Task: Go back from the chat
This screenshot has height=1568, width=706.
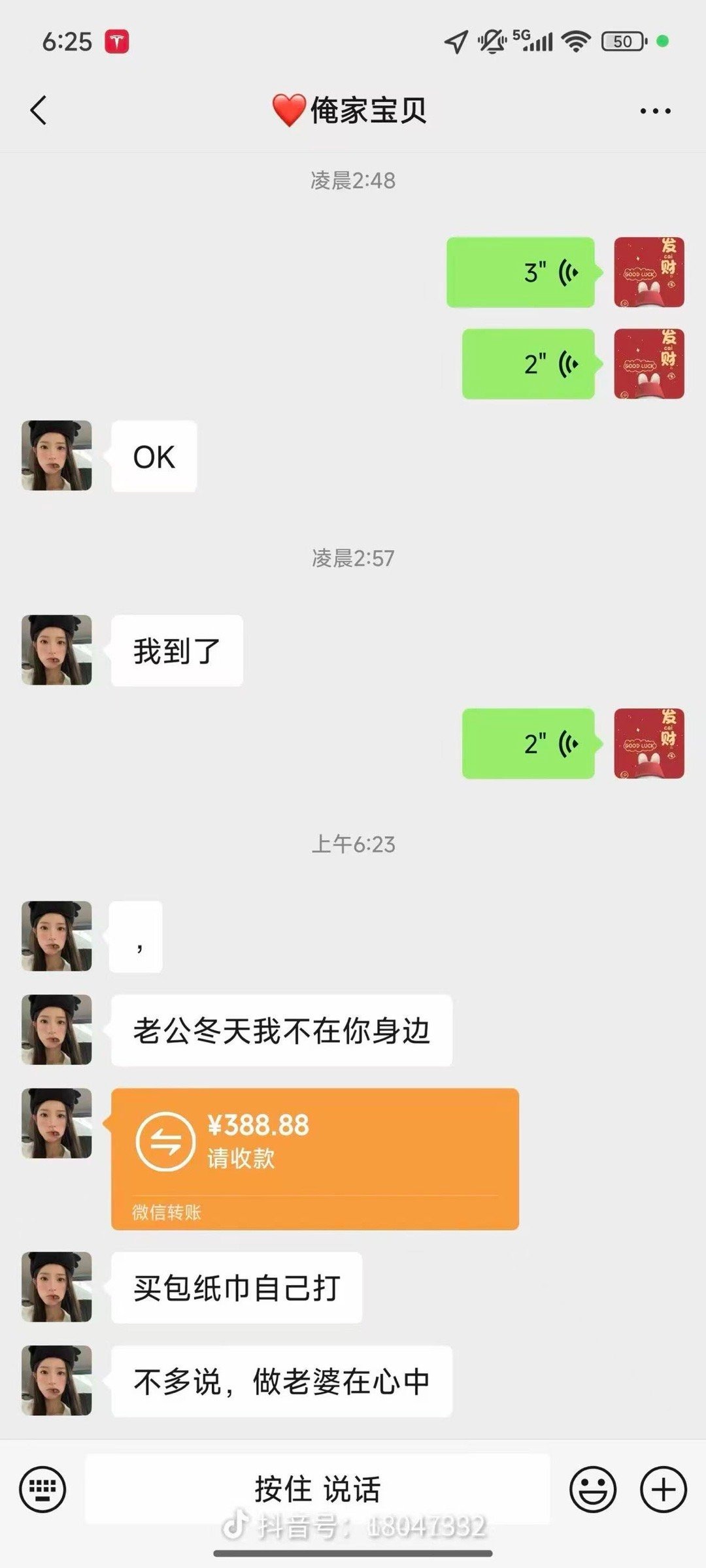Action: click(x=39, y=110)
